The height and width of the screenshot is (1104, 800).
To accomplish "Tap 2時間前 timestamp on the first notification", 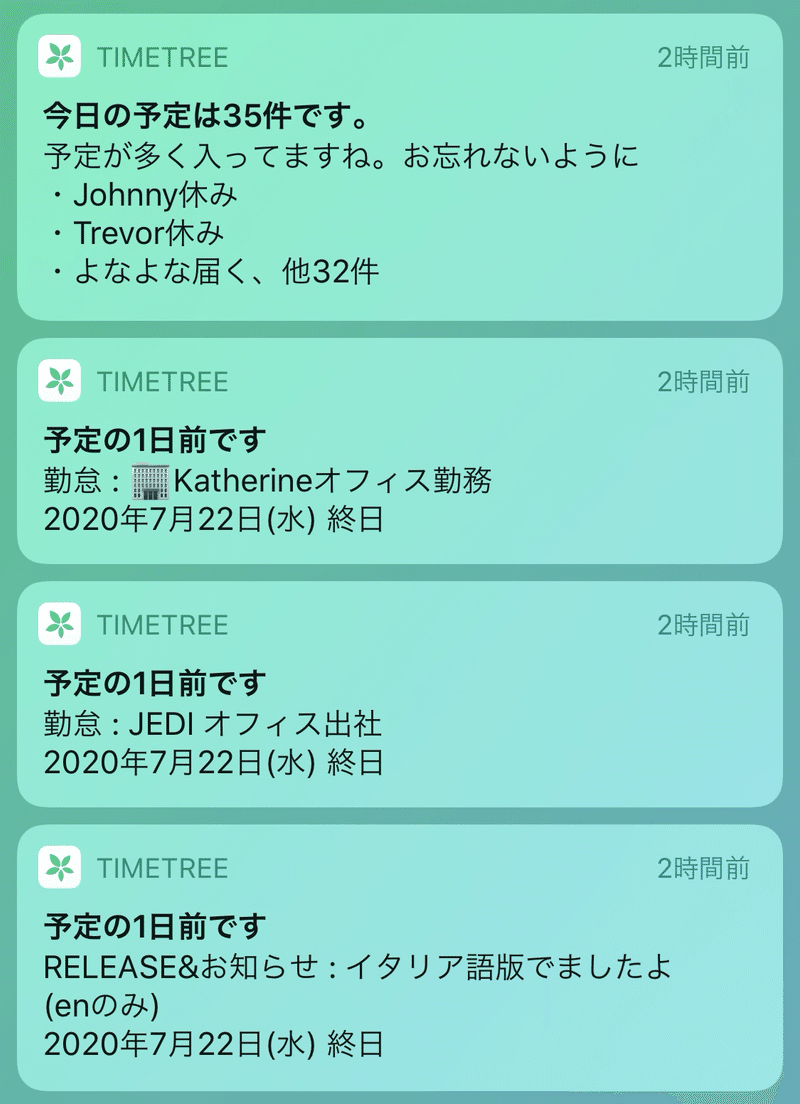I will (700, 58).
